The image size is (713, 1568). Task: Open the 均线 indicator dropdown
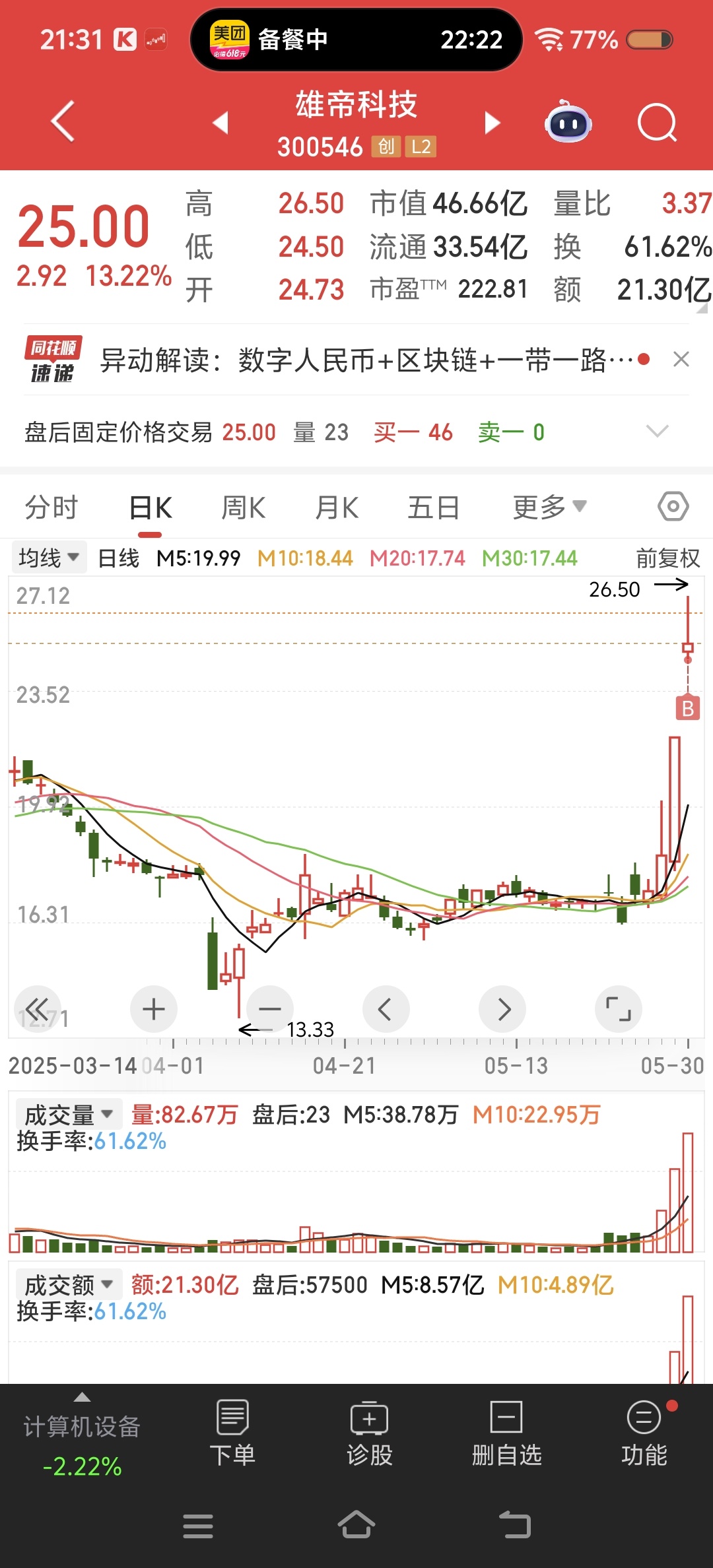click(48, 558)
